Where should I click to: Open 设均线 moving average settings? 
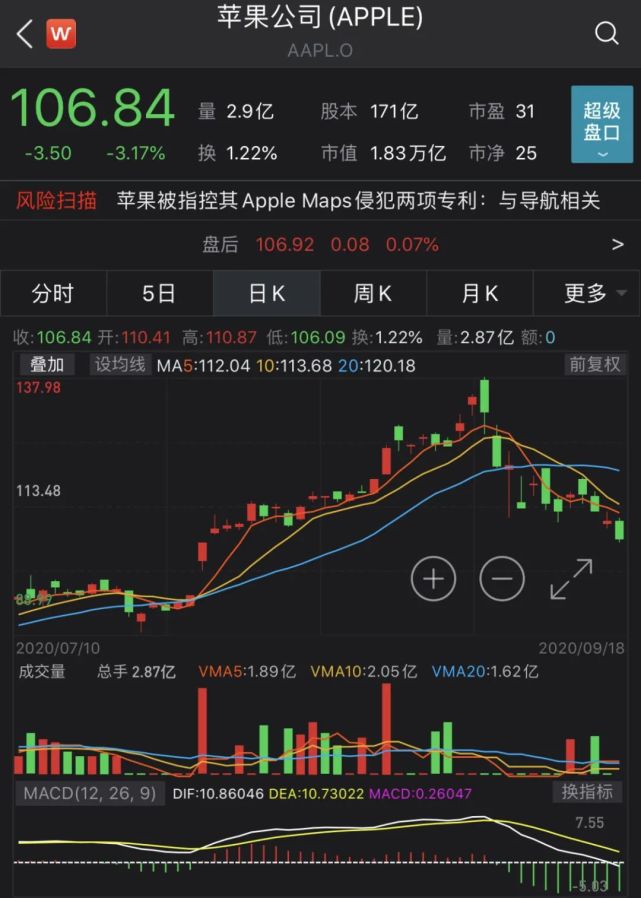click(x=120, y=365)
